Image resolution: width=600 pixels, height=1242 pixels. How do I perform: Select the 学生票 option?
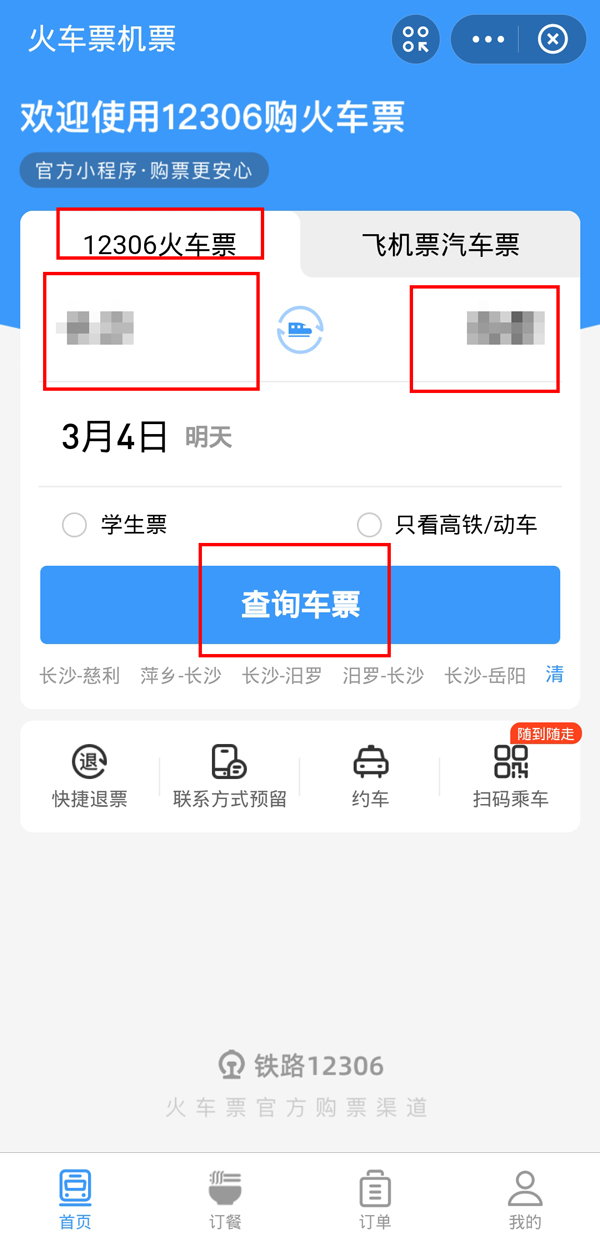click(114, 525)
